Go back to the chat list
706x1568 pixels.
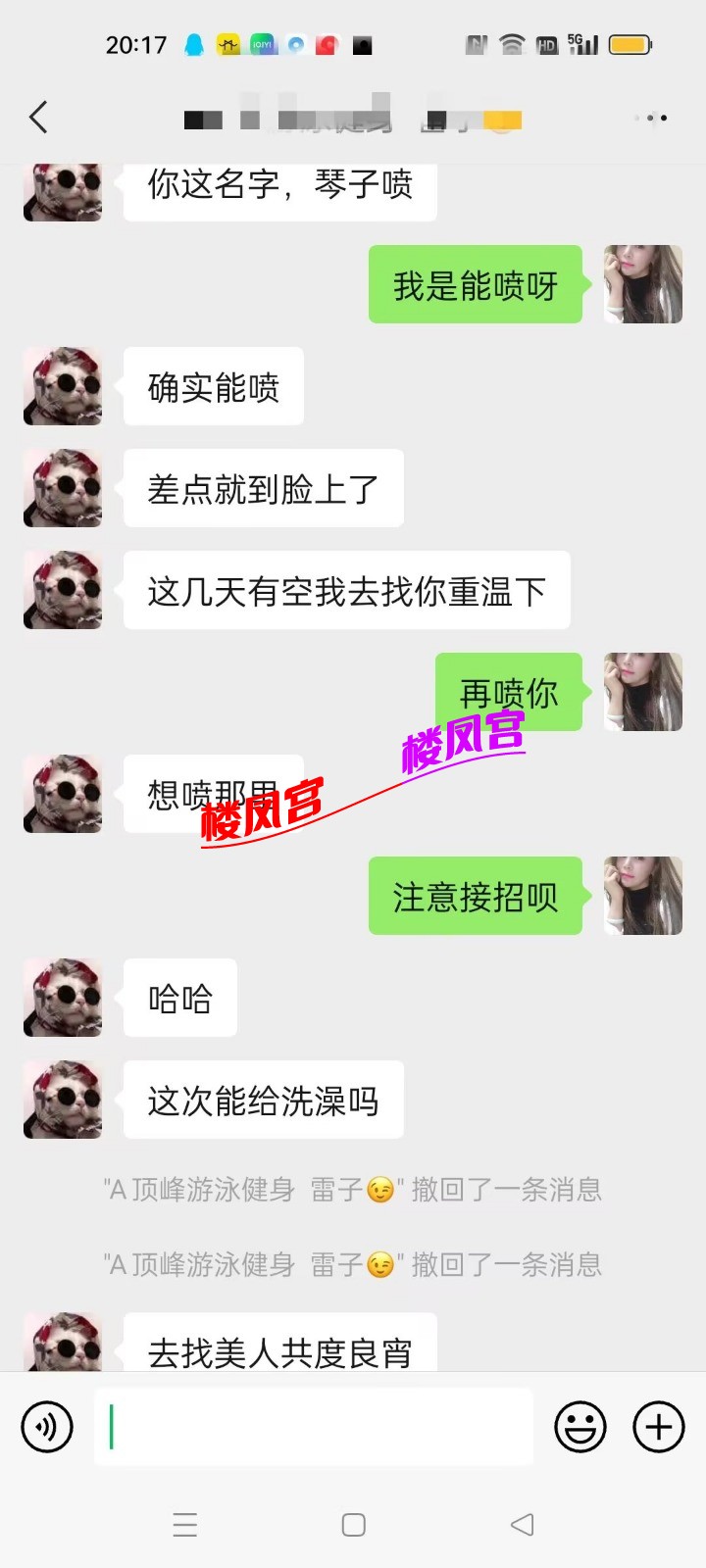38,118
